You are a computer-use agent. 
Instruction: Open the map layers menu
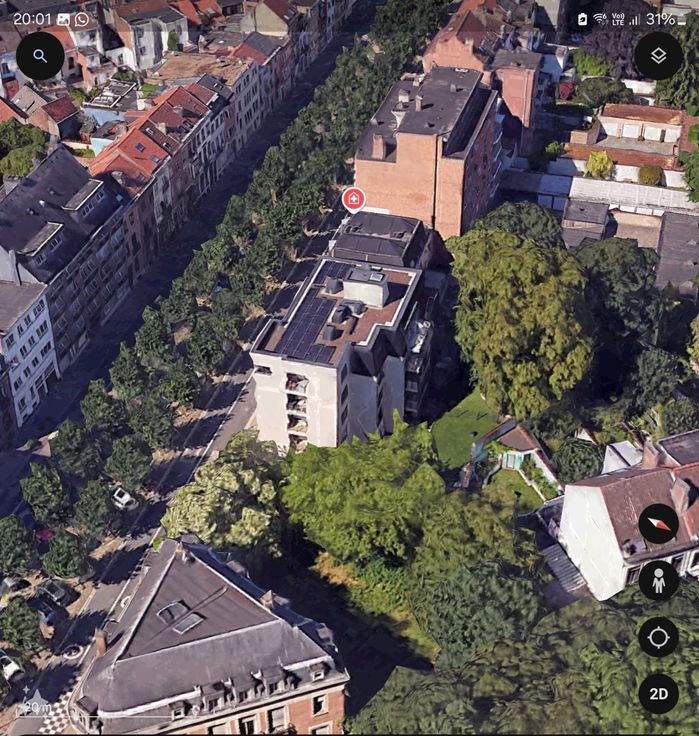coord(658,56)
